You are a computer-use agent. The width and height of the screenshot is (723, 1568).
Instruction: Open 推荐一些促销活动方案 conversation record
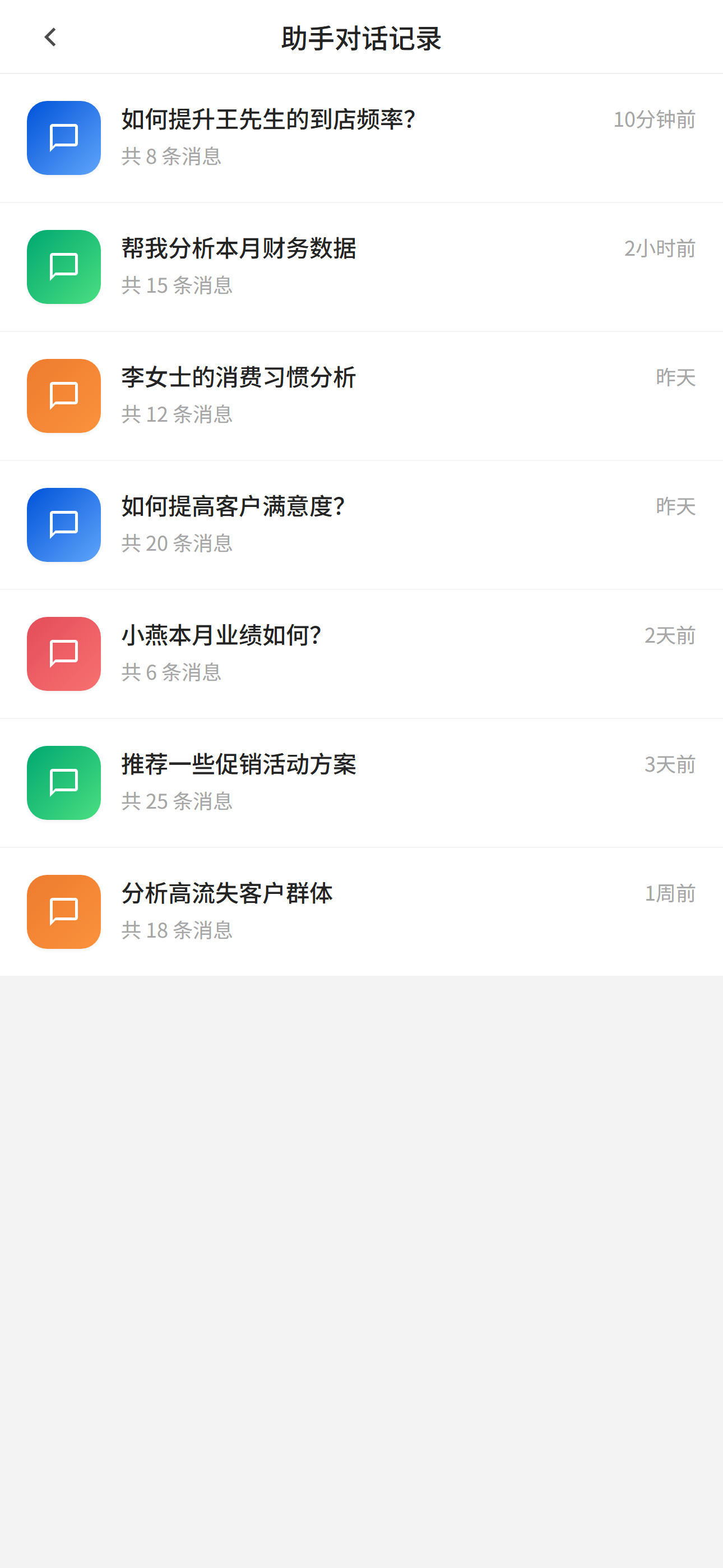coord(361,783)
